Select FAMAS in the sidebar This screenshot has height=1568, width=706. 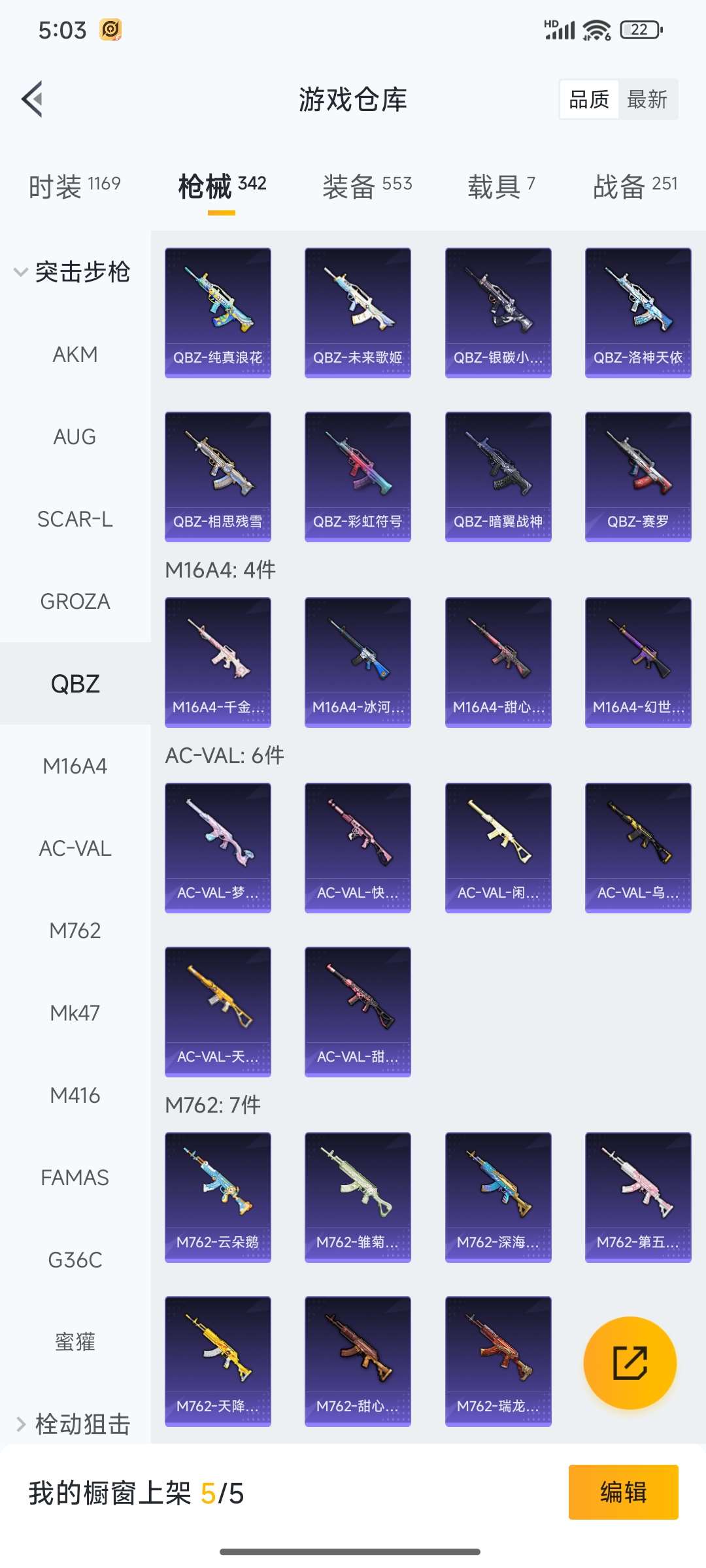75,1177
